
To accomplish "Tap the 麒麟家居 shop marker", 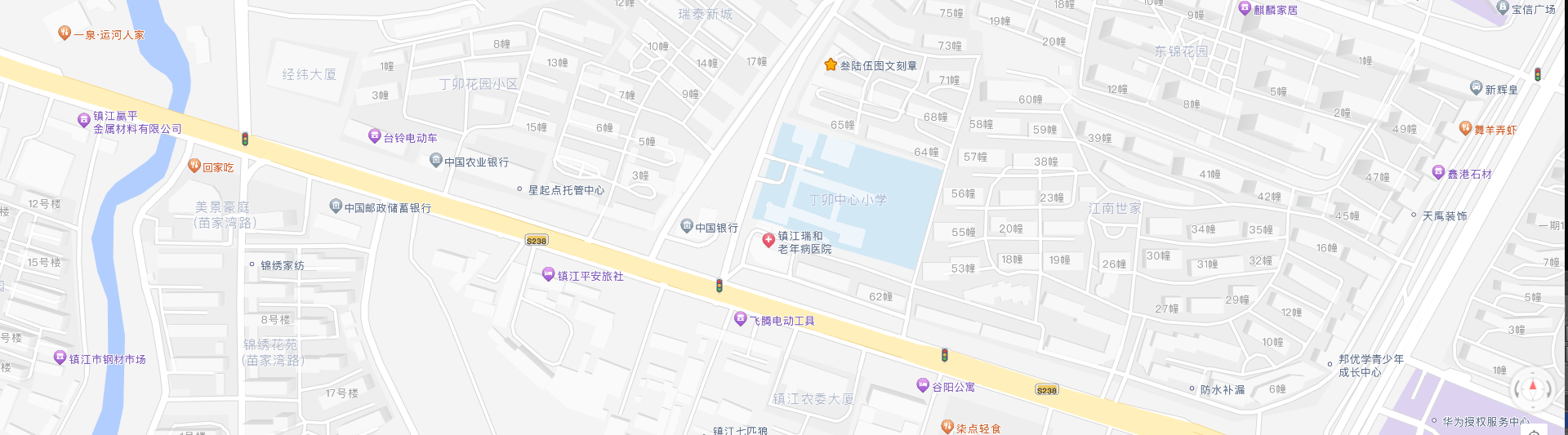I will 1245,8.
